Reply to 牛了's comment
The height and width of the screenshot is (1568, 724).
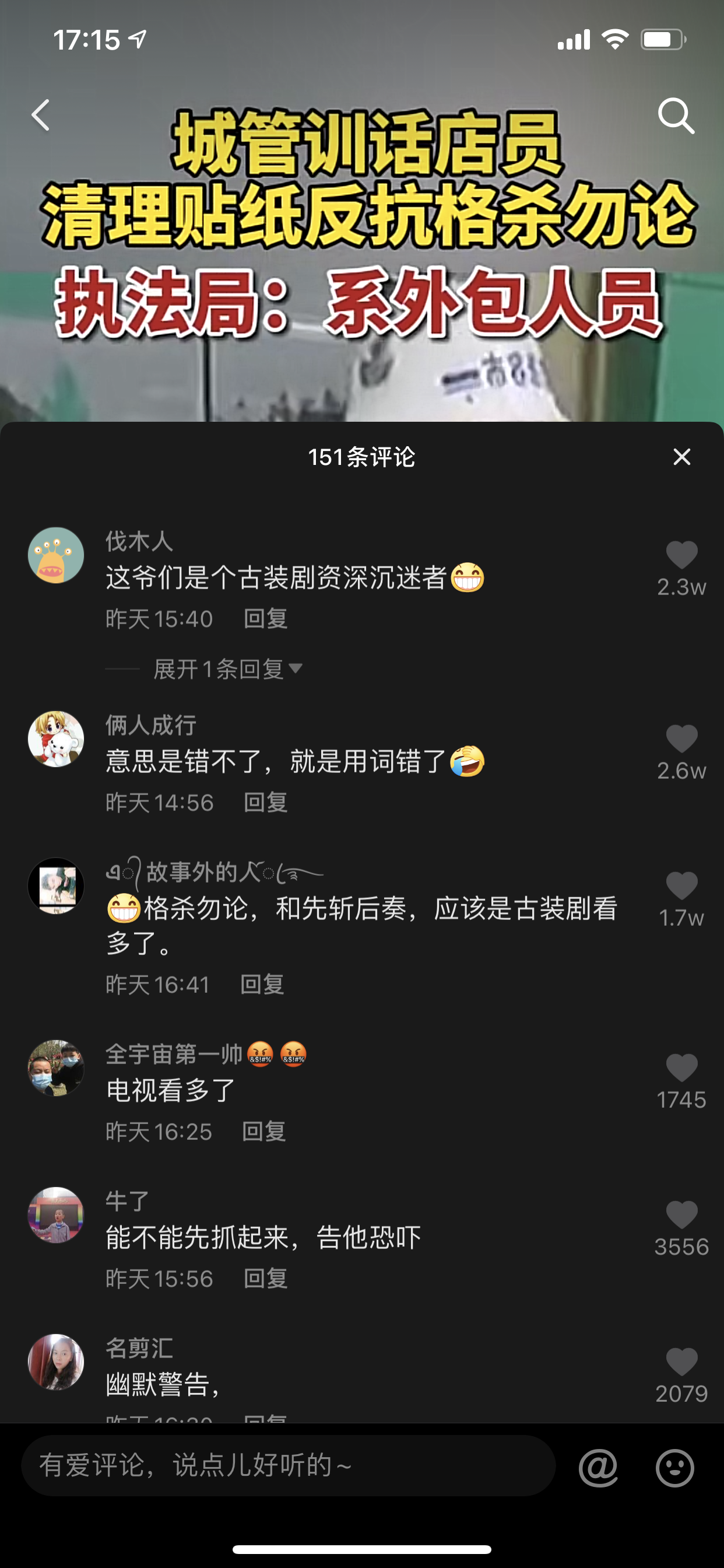pyautogui.click(x=265, y=1278)
